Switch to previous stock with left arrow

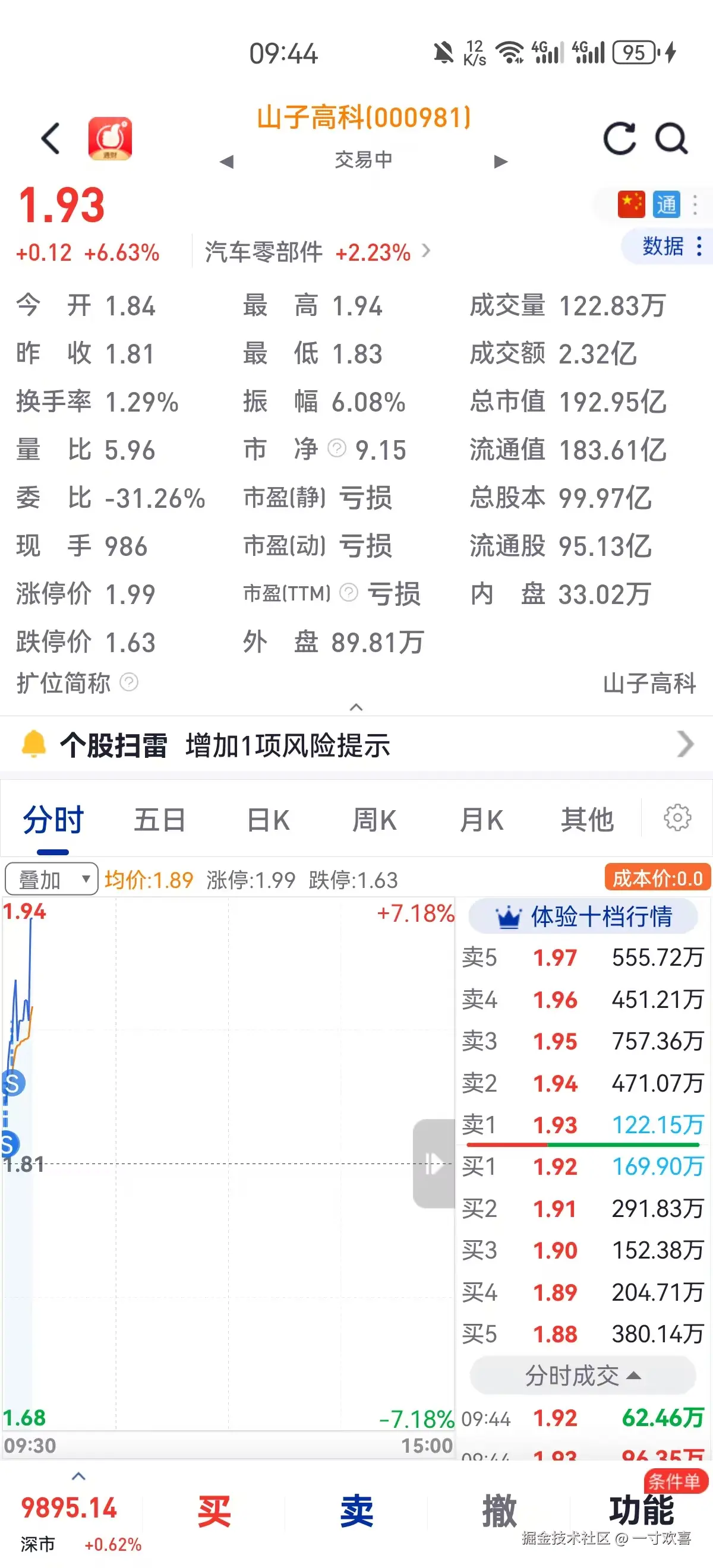pos(228,160)
